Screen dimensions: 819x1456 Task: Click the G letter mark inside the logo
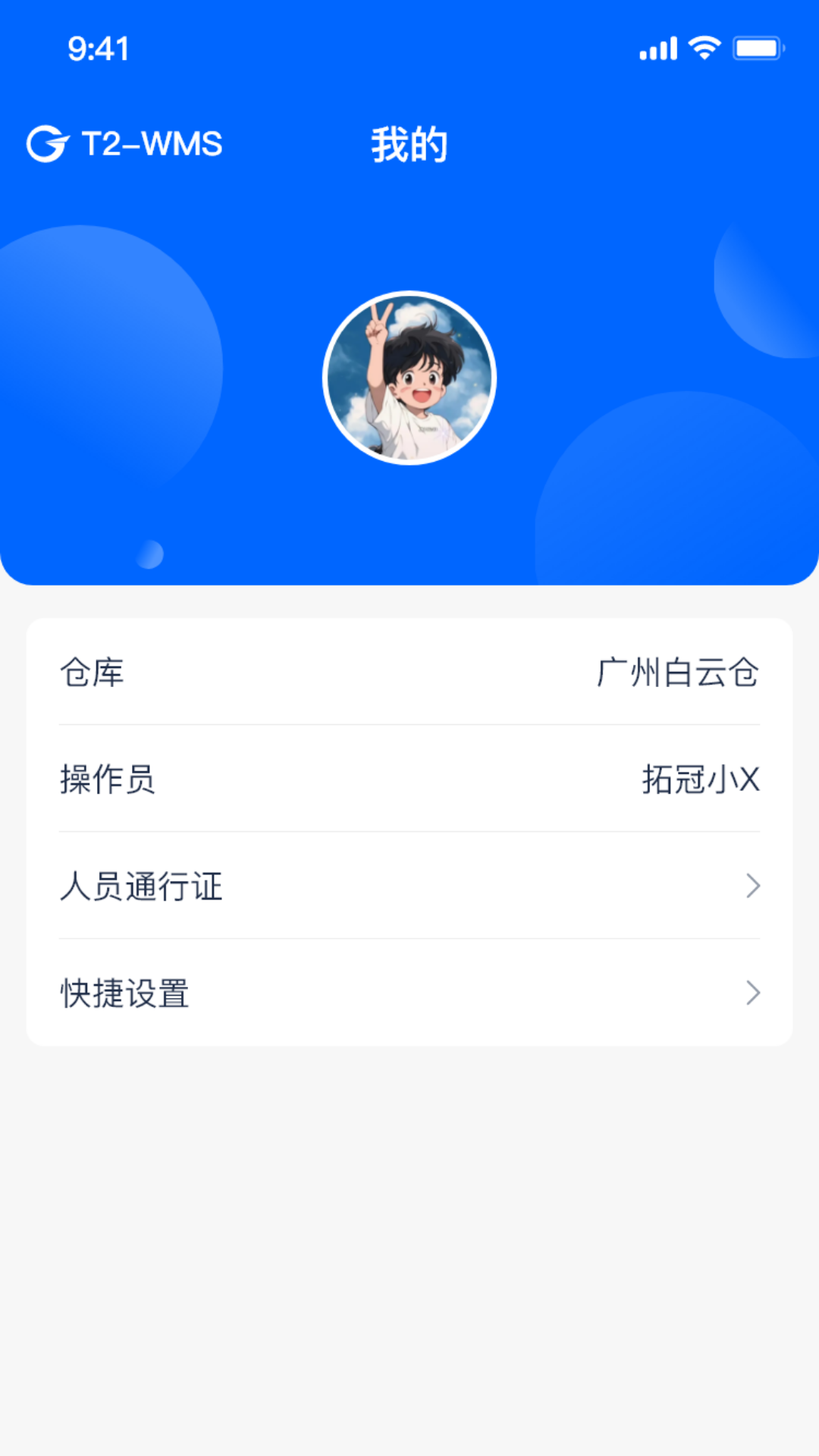47,143
